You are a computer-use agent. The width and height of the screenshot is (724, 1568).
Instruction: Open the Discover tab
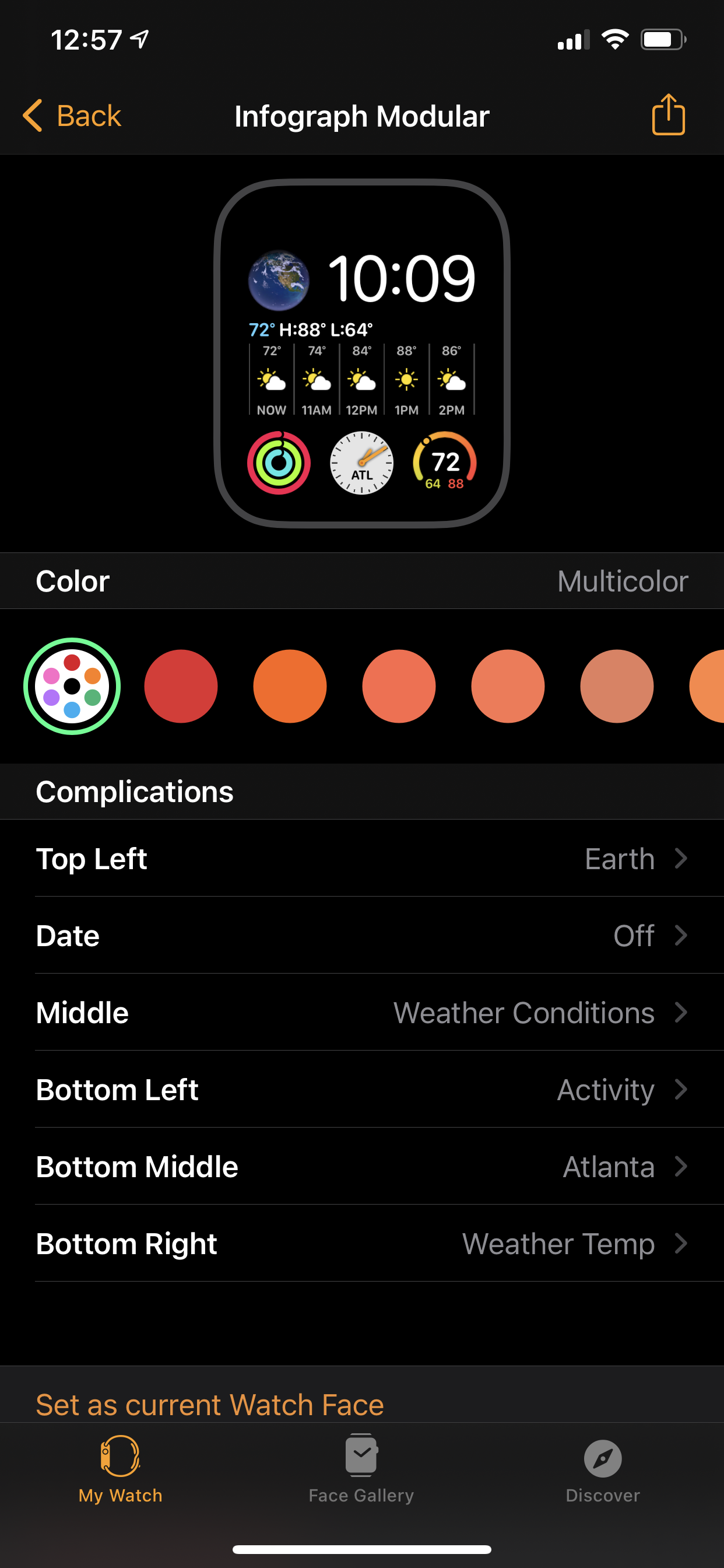coord(602,1469)
